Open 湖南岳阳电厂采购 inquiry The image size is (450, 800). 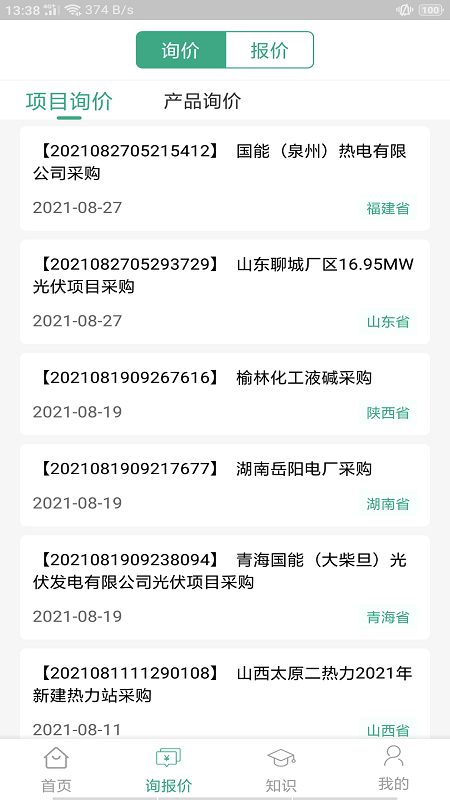pyautogui.click(x=225, y=485)
